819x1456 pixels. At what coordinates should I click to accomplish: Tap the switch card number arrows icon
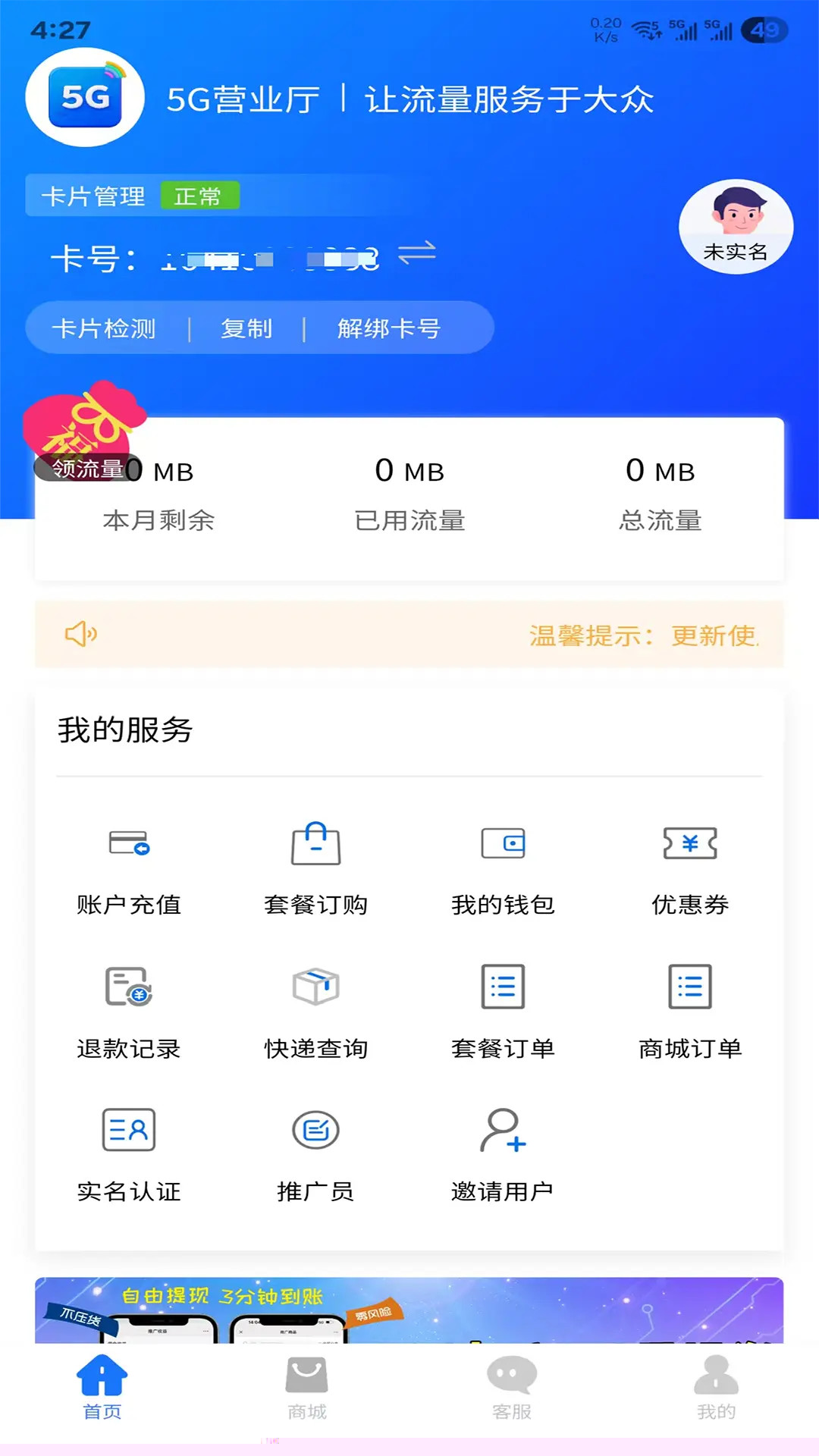[x=416, y=253]
